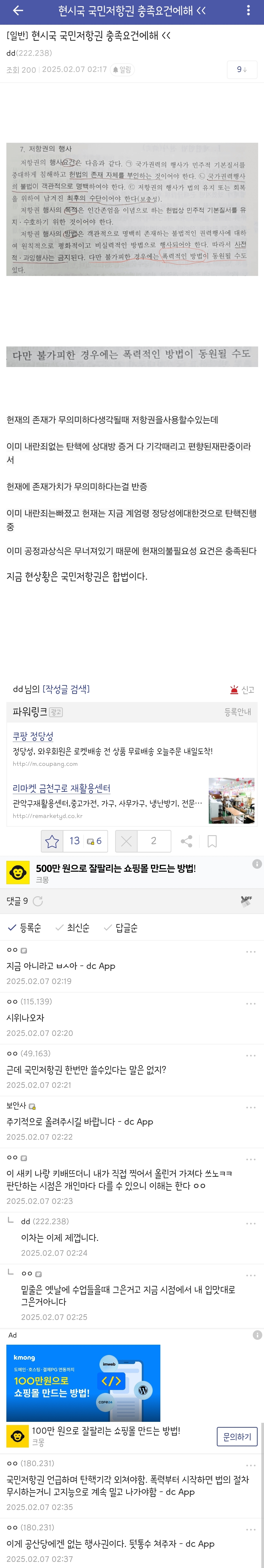Image resolution: width=264 pixels, height=1568 pixels.
Task: Go back with the top arrow
Action: (18, 11)
